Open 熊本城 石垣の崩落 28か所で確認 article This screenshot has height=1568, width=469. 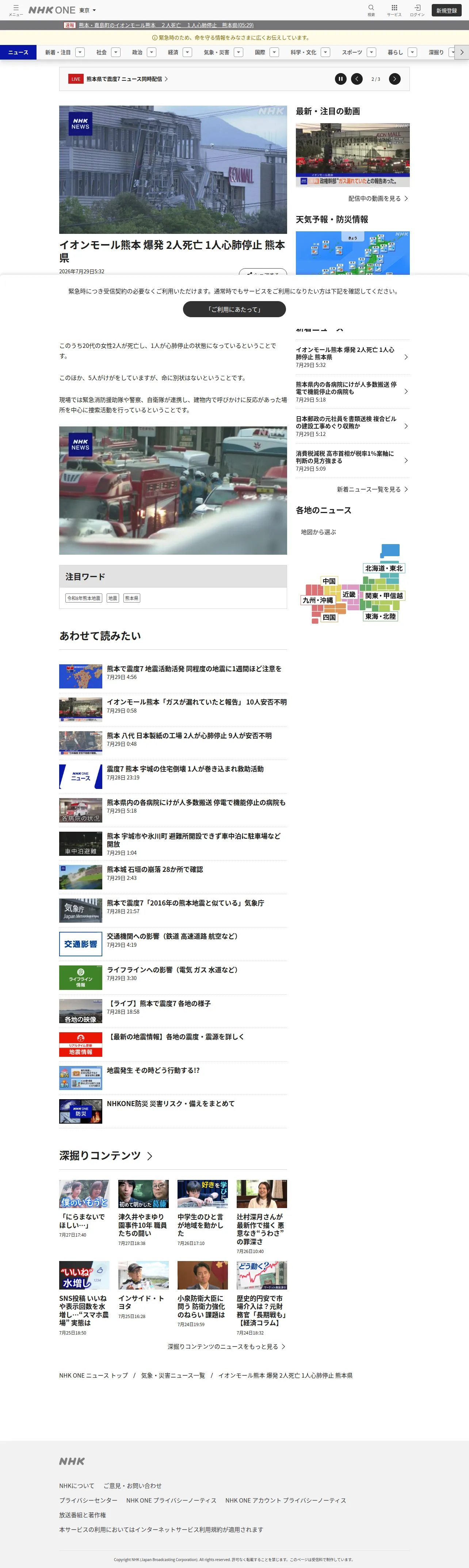coord(173,873)
